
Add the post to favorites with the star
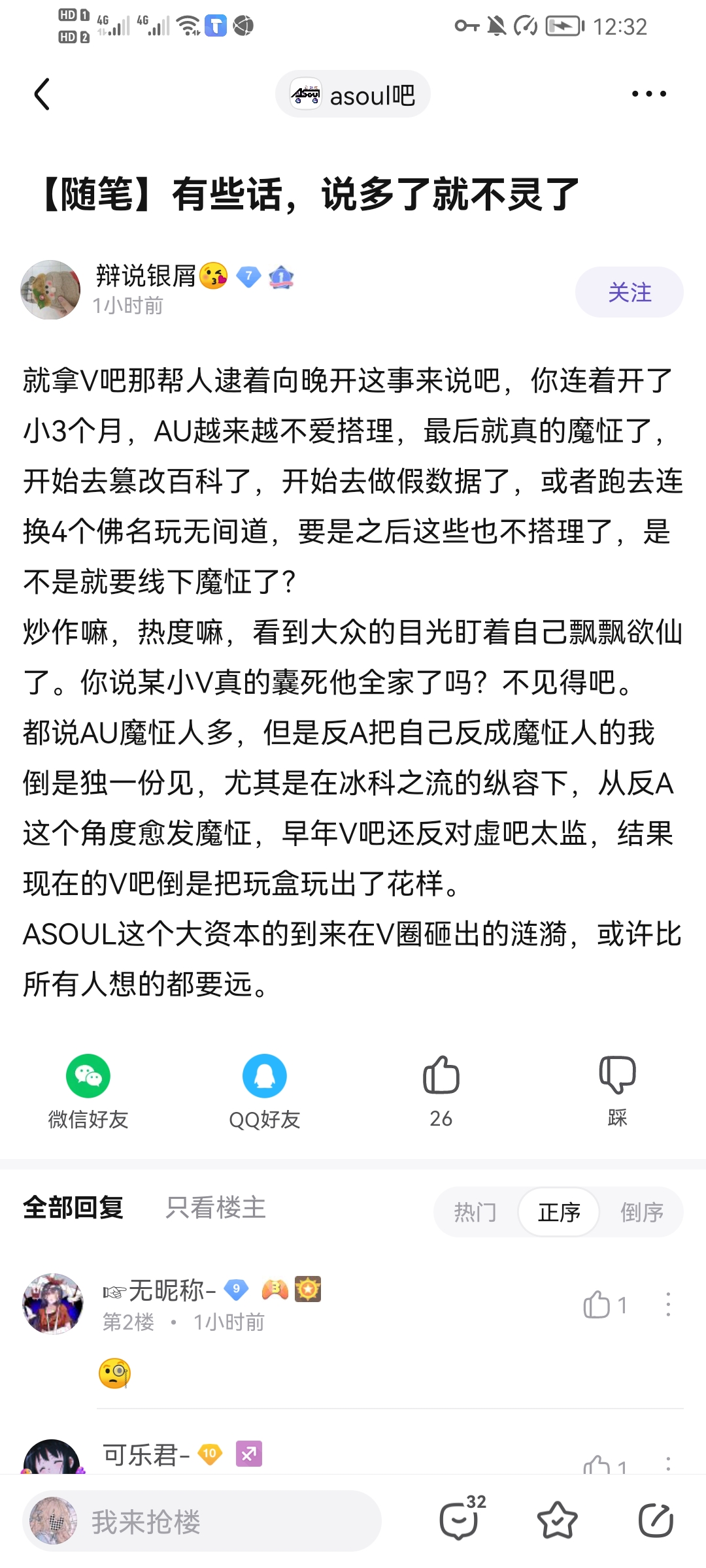[x=557, y=1520]
